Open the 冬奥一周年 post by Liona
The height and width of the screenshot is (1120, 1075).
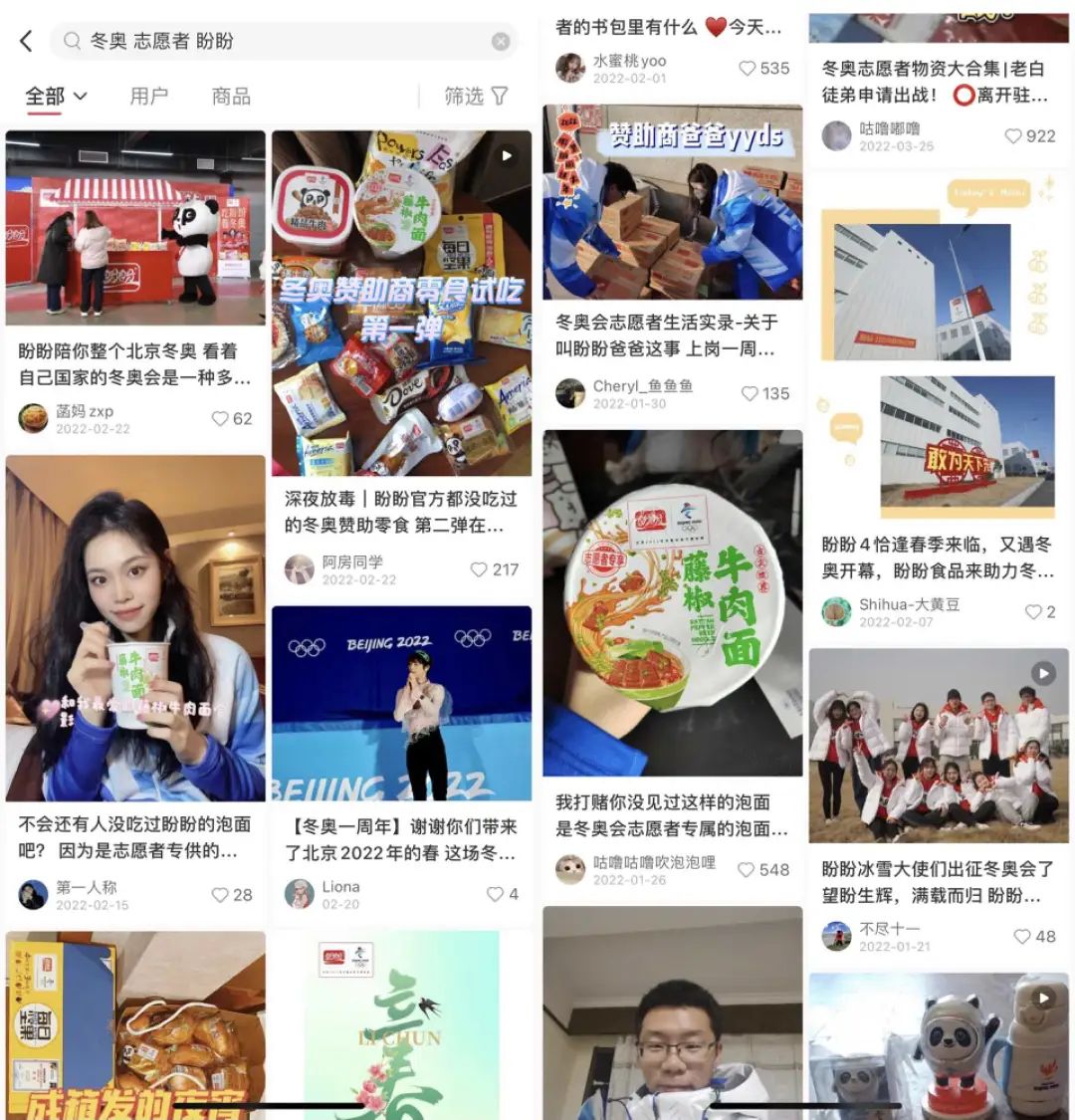[x=401, y=702]
